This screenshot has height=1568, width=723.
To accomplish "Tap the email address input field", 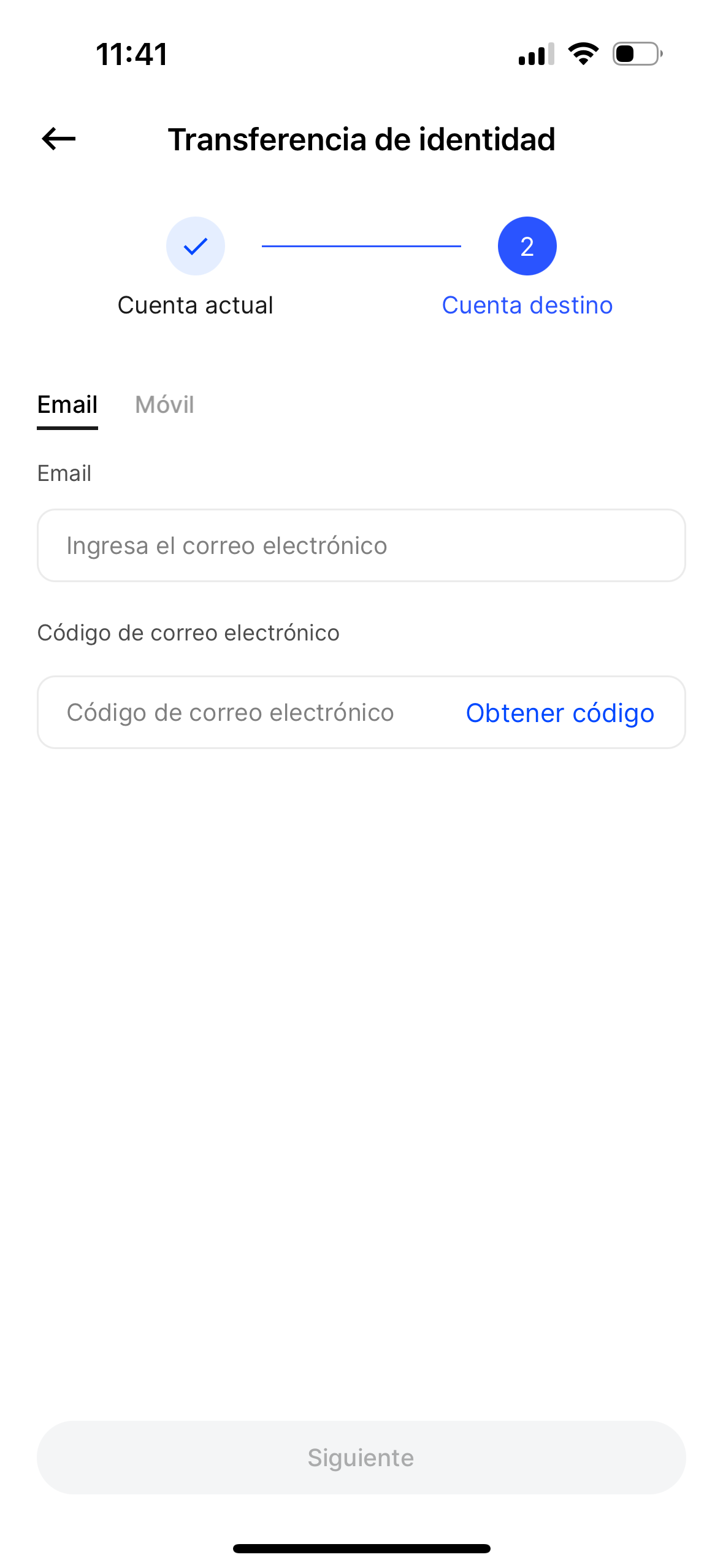I will [361, 545].
